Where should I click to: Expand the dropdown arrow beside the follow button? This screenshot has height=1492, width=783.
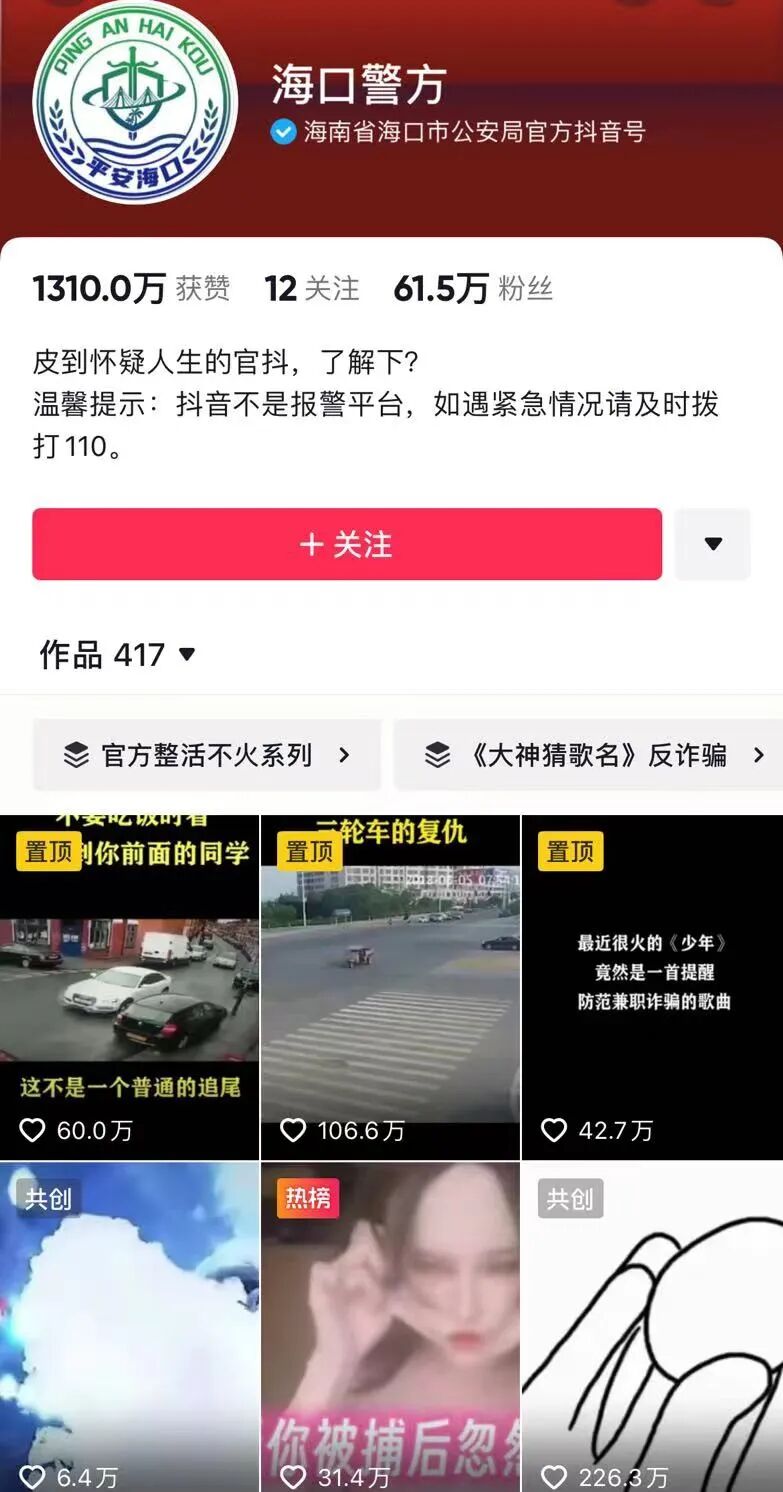tap(712, 544)
